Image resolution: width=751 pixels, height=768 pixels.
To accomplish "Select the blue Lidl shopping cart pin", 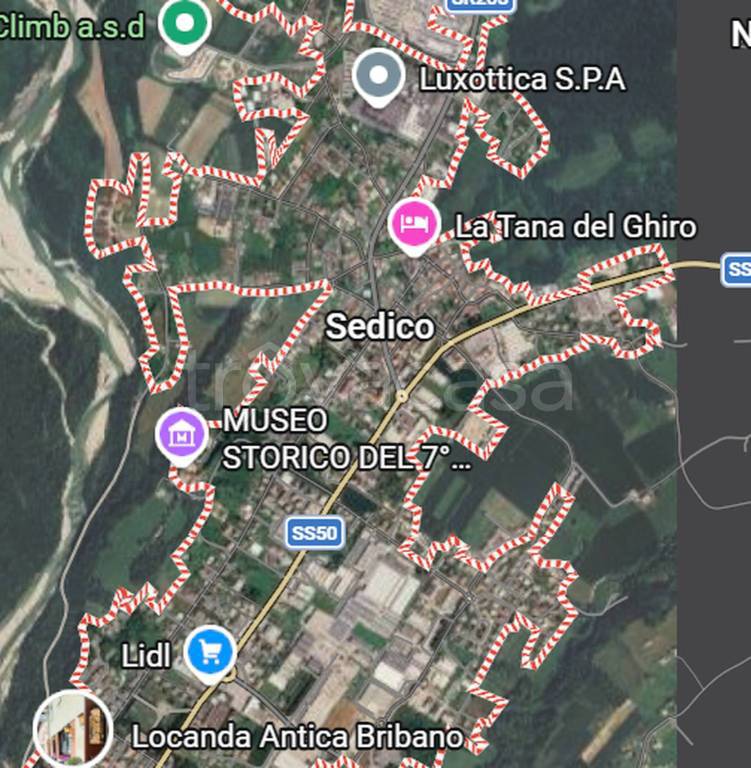I will coord(208,650).
